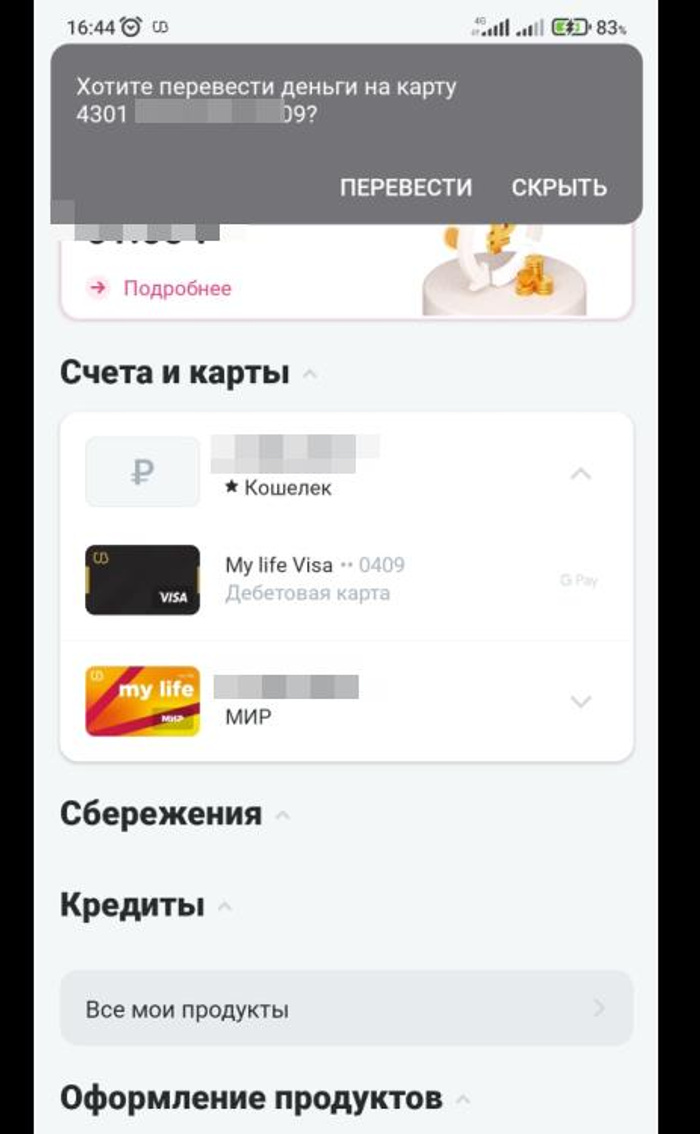Open Все мои продукты

point(346,1009)
